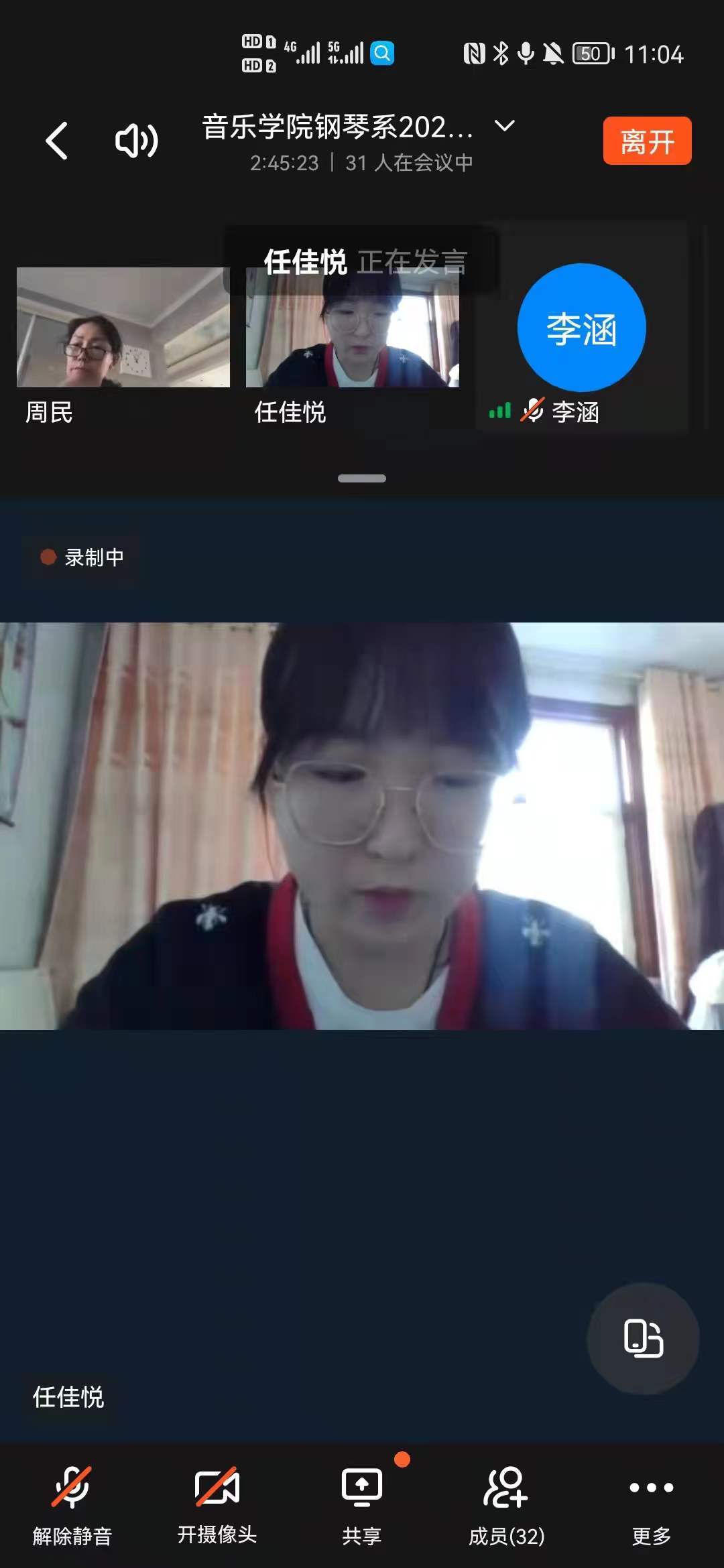Leave meeting with 离开 button
The image size is (724, 1568).
tap(647, 141)
